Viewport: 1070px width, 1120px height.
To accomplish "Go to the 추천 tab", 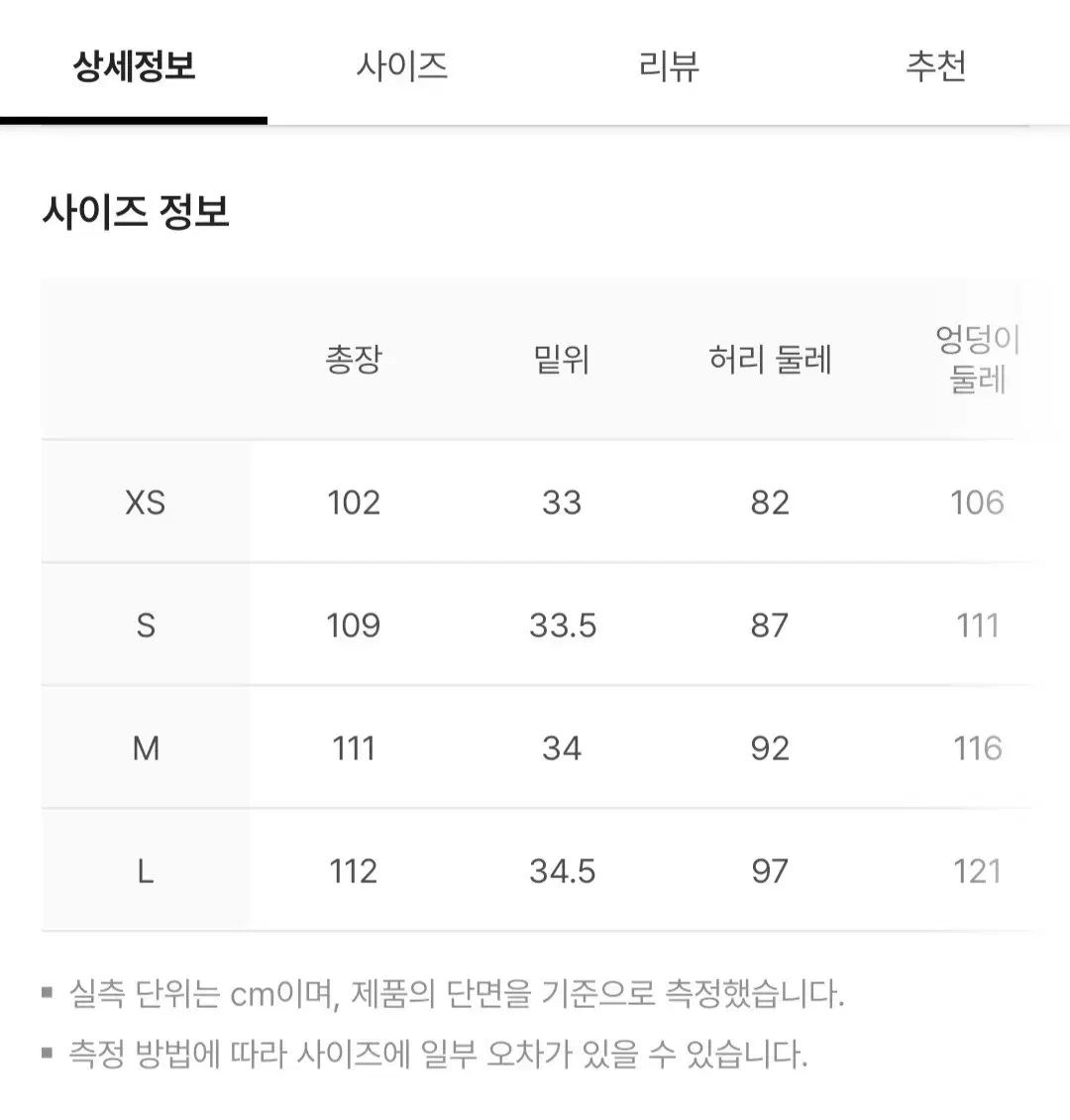I will [x=935, y=66].
